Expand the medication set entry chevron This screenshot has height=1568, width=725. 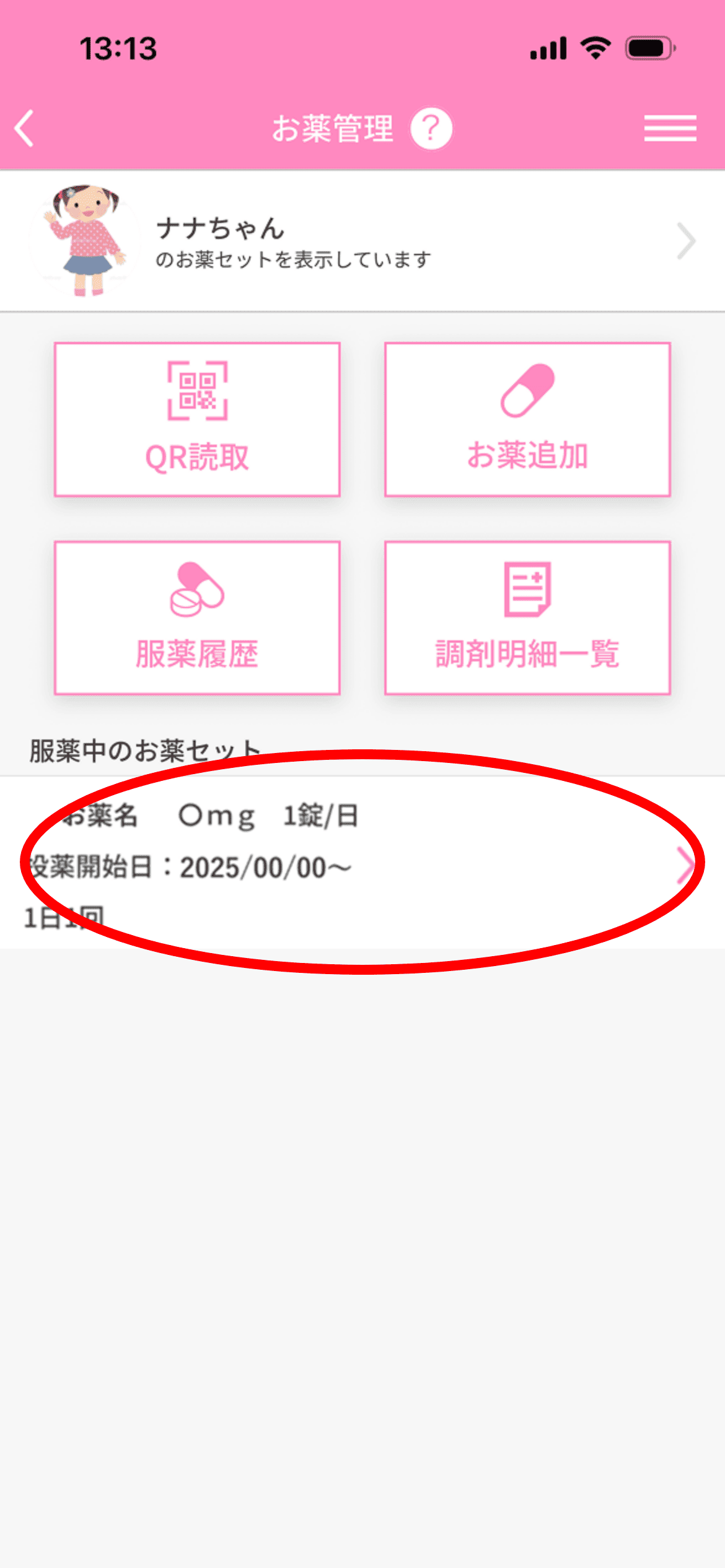(x=686, y=866)
